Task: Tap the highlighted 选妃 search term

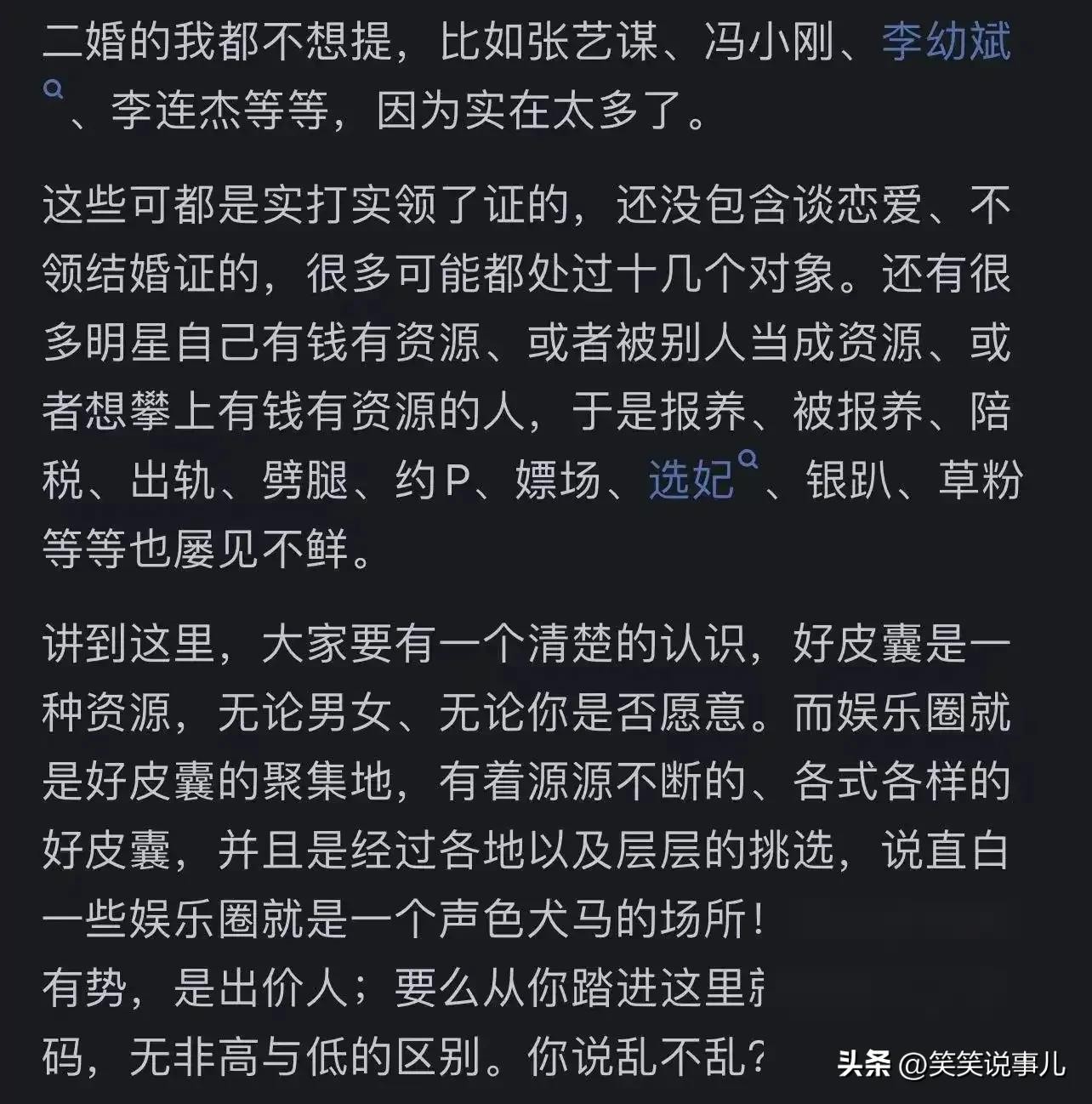Action: 691,481
